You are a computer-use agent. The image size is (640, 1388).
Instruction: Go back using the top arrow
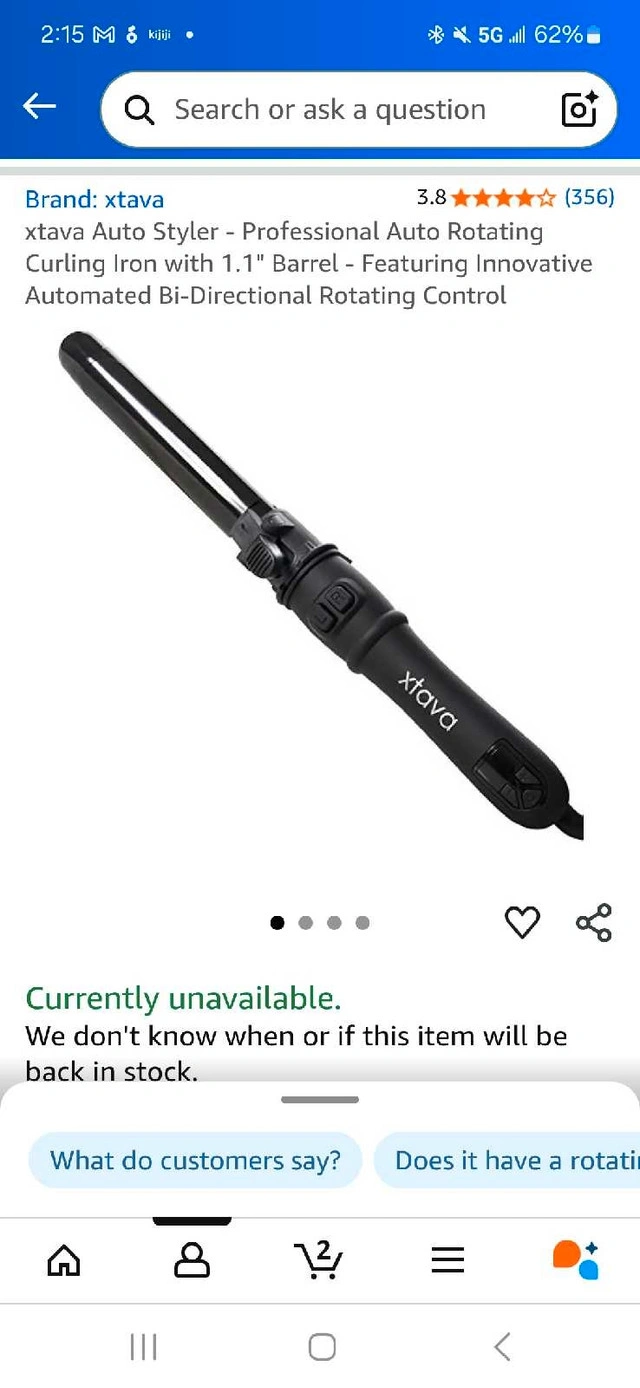tap(40, 107)
